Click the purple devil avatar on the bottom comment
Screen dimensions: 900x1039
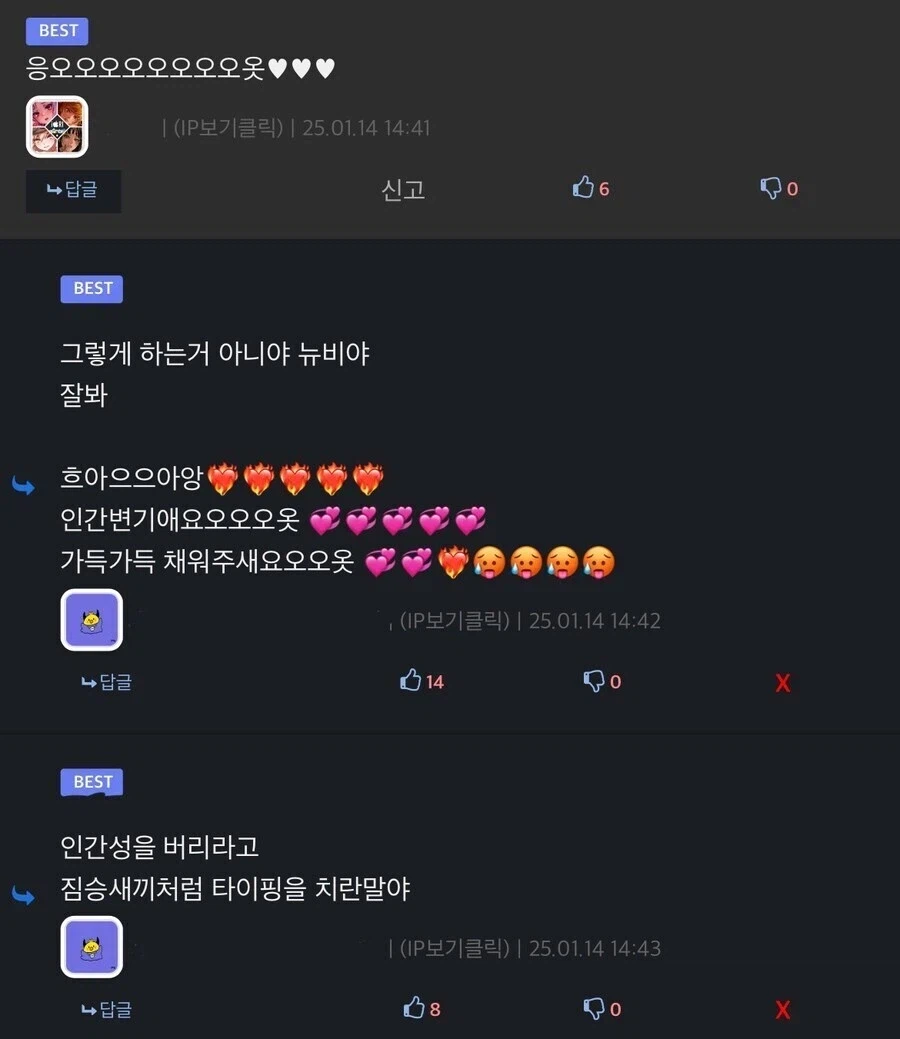click(x=91, y=946)
